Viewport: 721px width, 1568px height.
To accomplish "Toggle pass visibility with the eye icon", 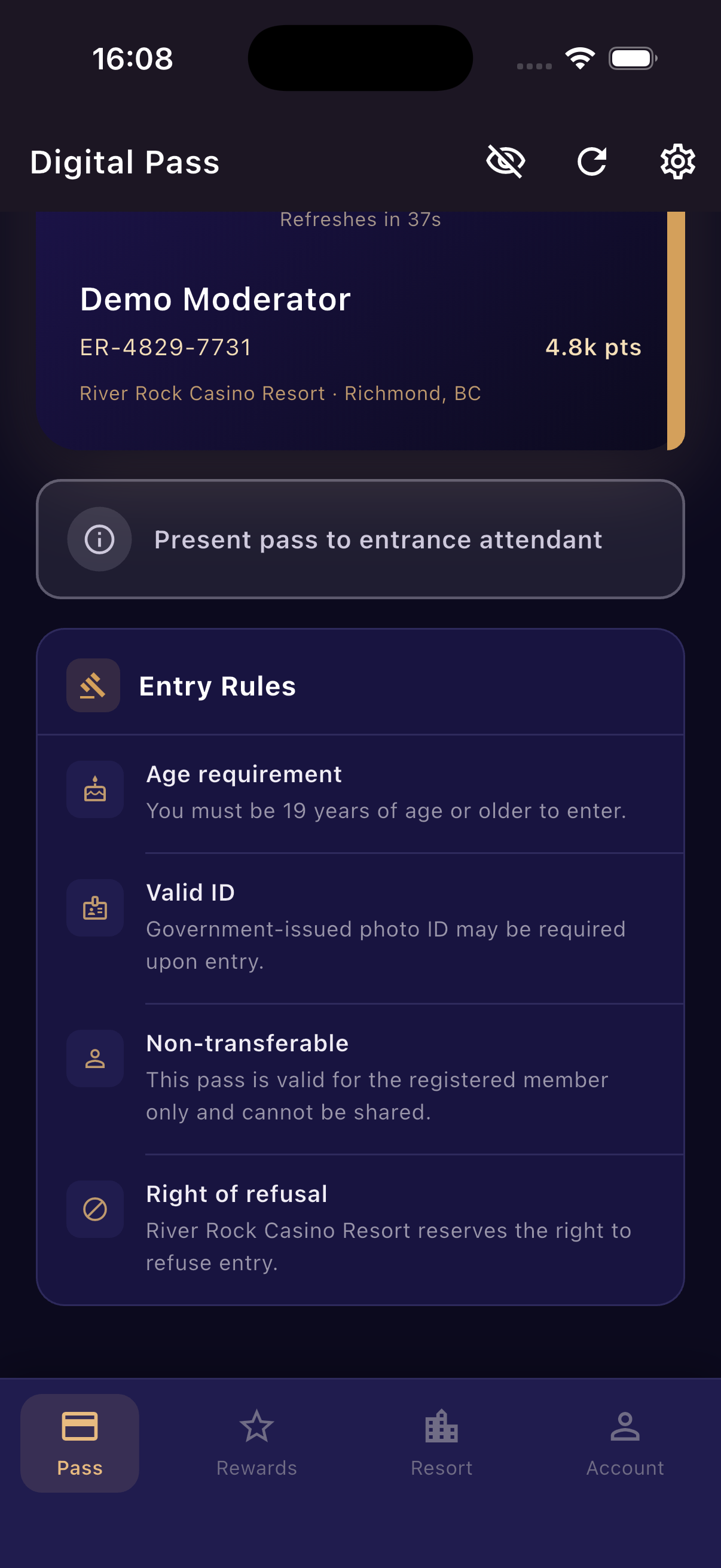I will 506,161.
